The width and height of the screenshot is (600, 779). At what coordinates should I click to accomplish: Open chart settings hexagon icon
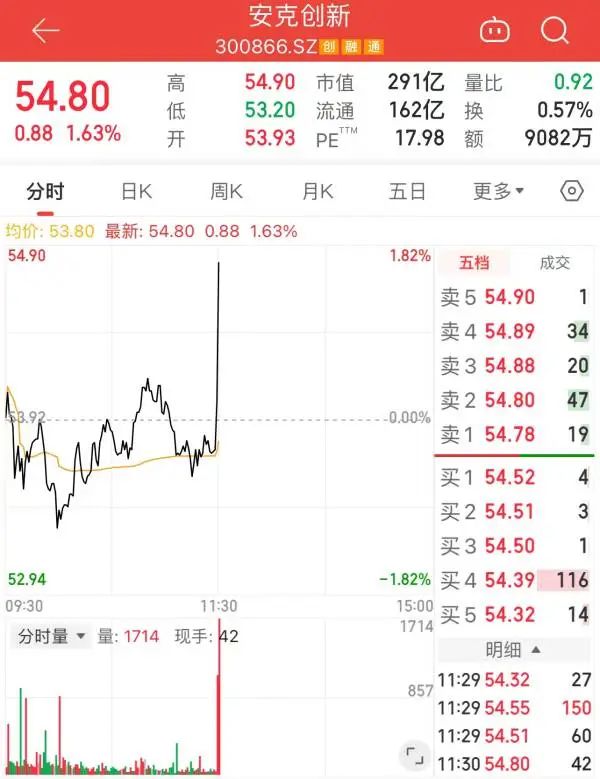click(x=572, y=191)
